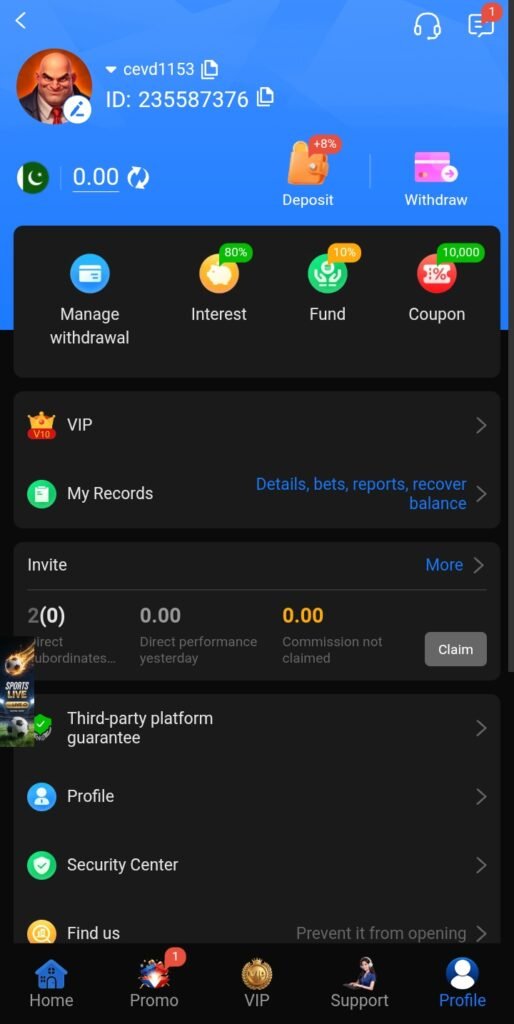Open Withdraw
Screen dimensions: 514x1024
436,178
